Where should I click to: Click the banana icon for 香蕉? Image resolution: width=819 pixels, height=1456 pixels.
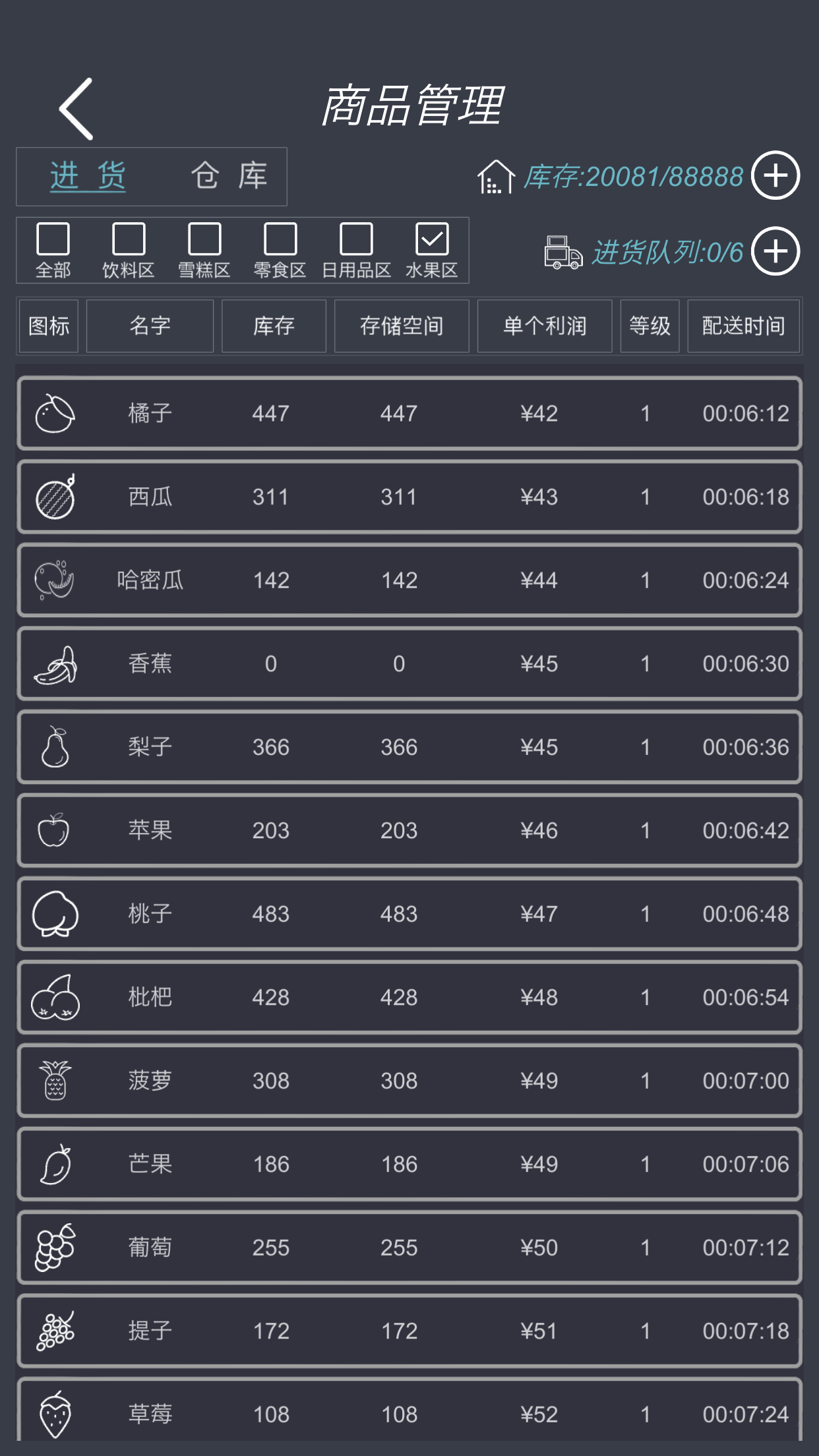click(x=56, y=664)
